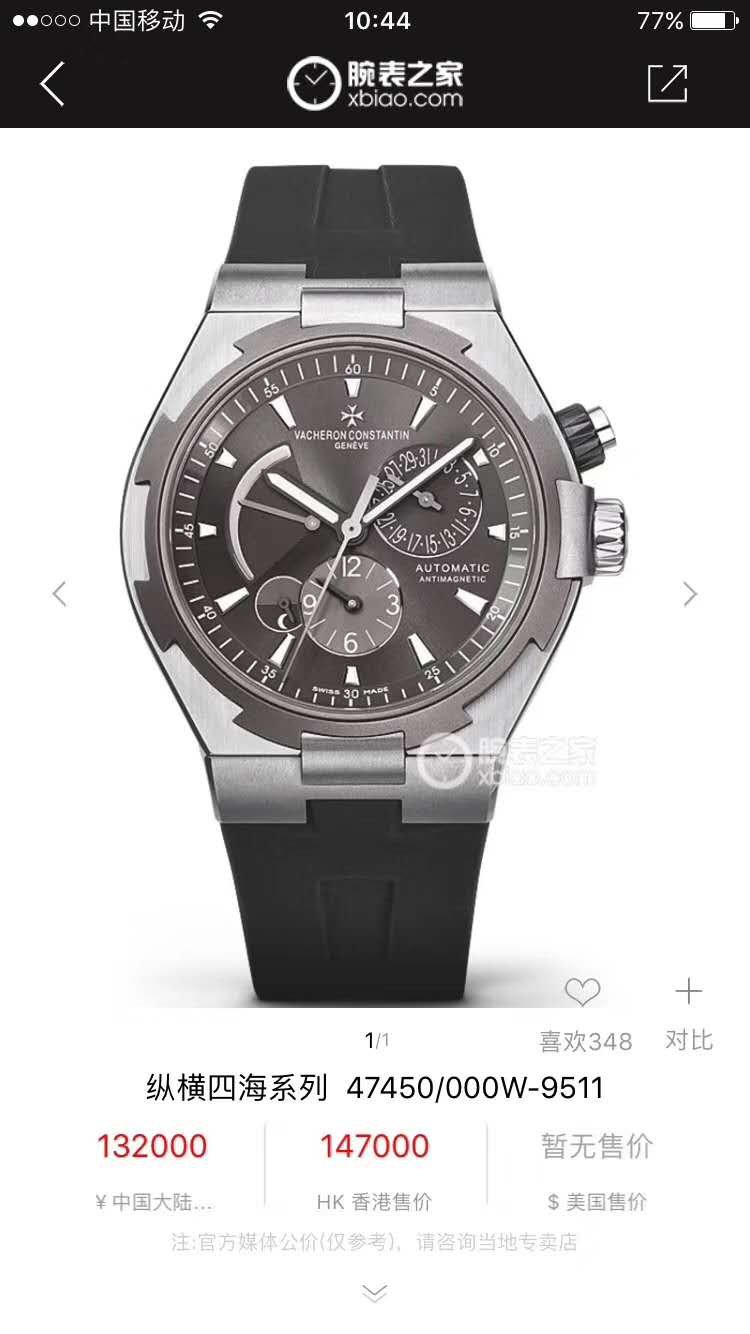This screenshot has width=750, height=1334.
Task: Add watch to comparison with 对比
Action: click(x=688, y=1012)
